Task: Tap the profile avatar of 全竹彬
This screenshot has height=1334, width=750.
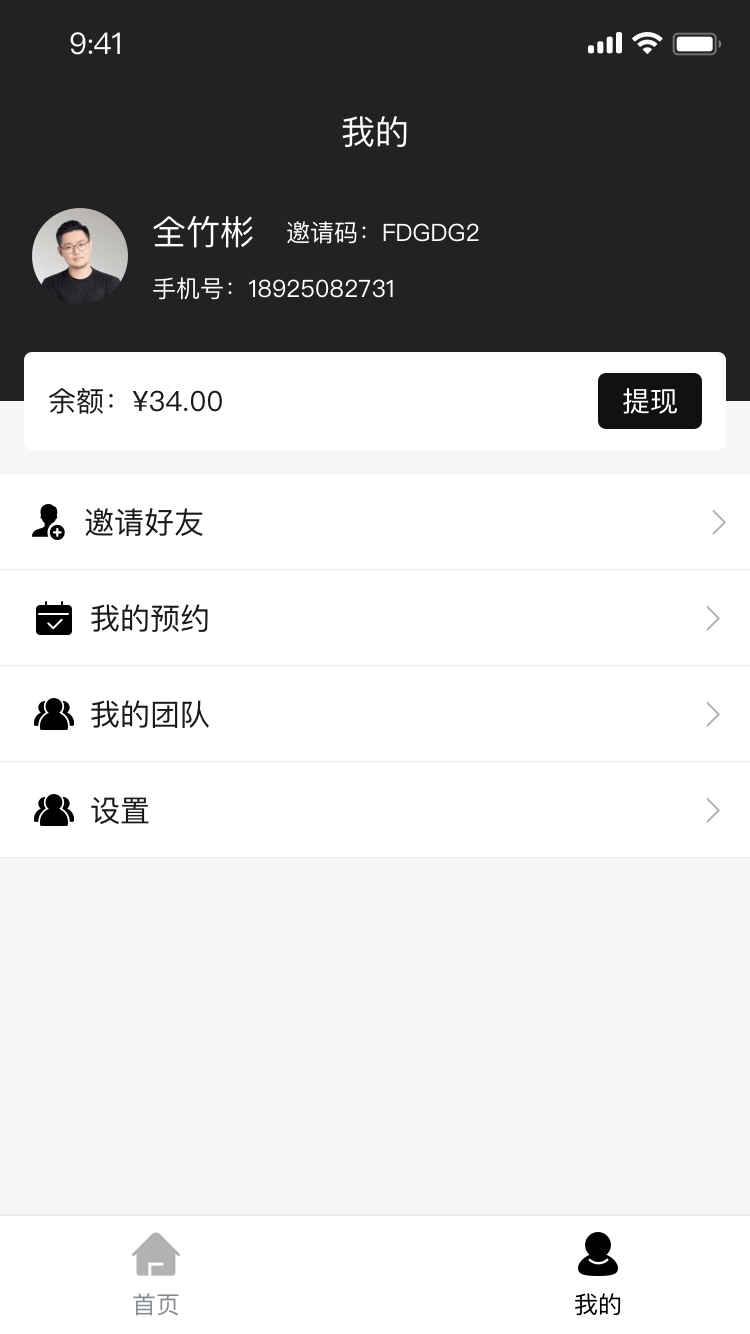Action: pyautogui.click(x=80, y=256)
